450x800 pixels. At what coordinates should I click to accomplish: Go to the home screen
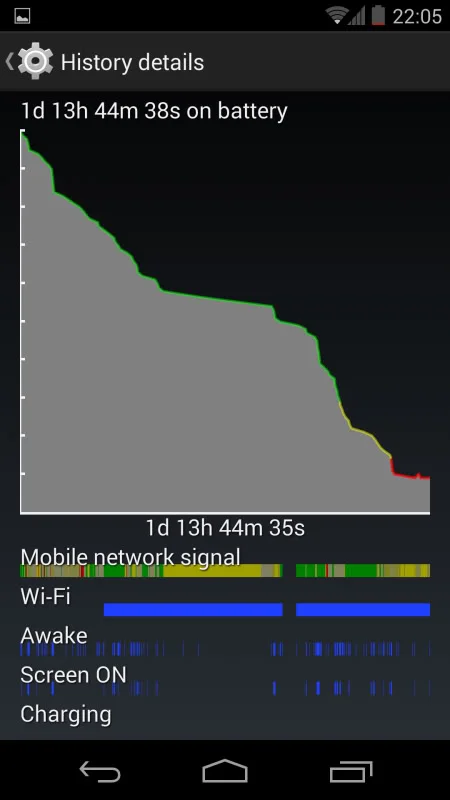224,771
